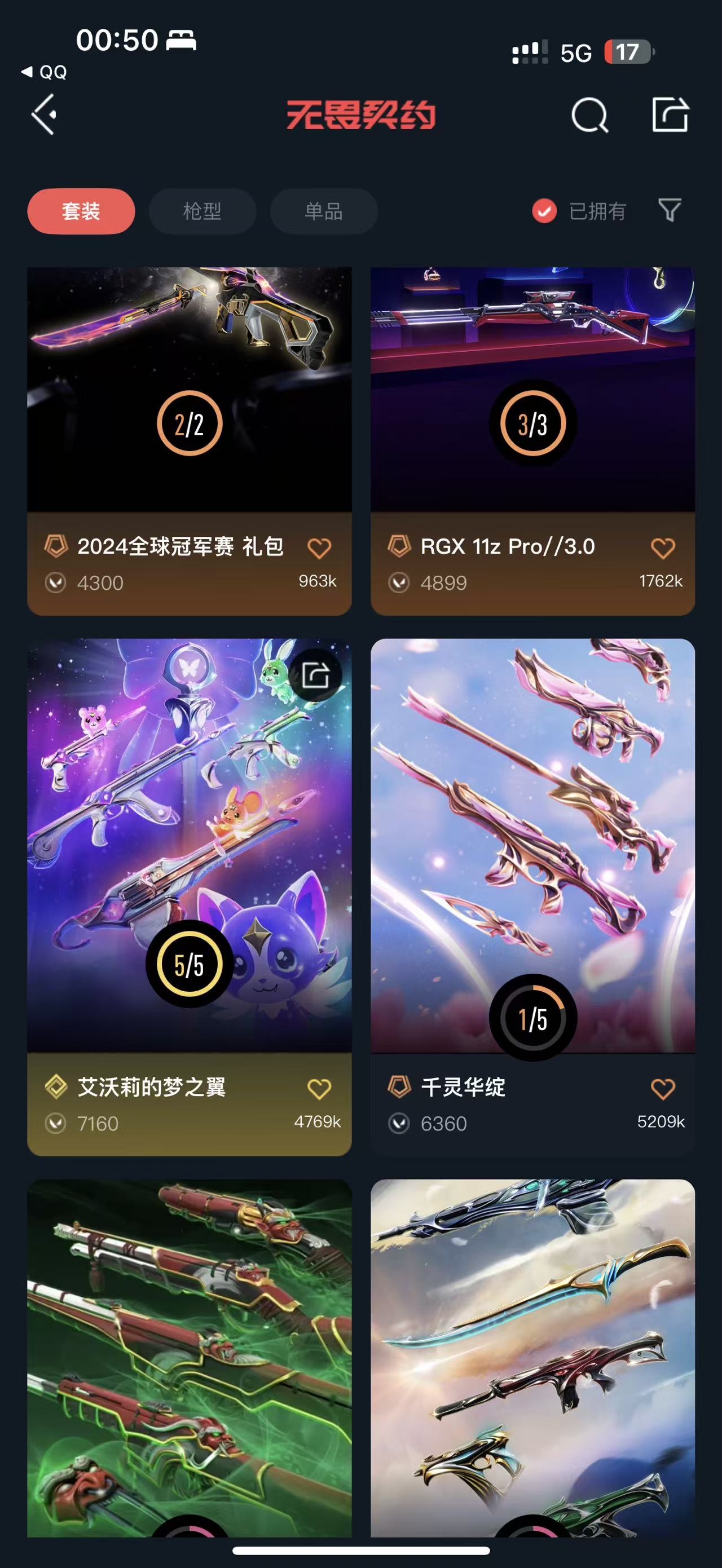This screenshot has width=722, height=1568.
Task: Select the 套装 tab
Action: [81, 211]
